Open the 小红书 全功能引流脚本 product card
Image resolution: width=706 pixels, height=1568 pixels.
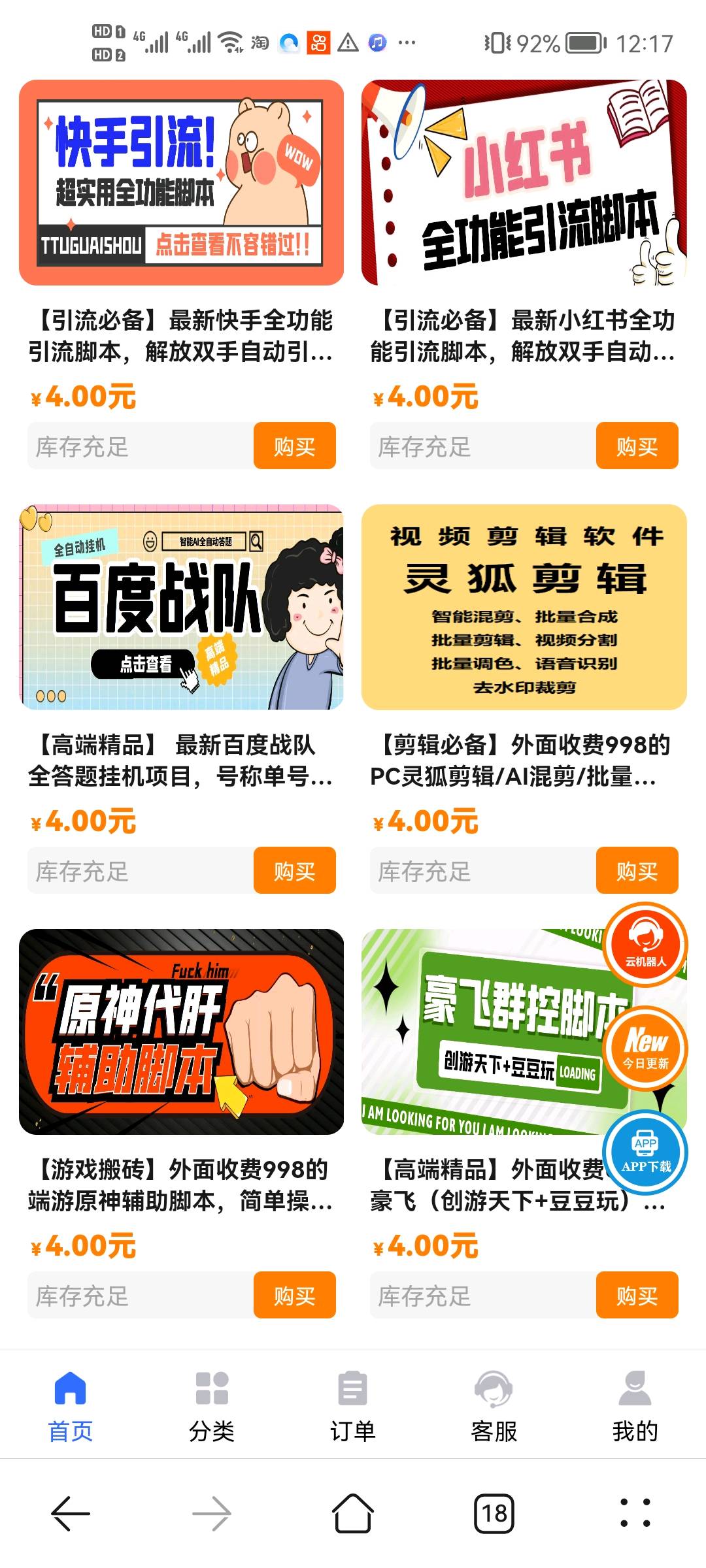coord(524,183)
